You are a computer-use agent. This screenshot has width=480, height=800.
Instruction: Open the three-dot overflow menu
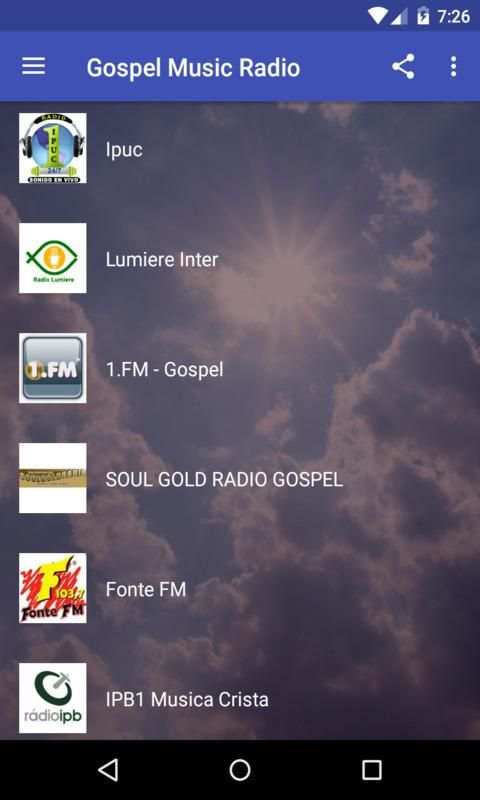453,67
